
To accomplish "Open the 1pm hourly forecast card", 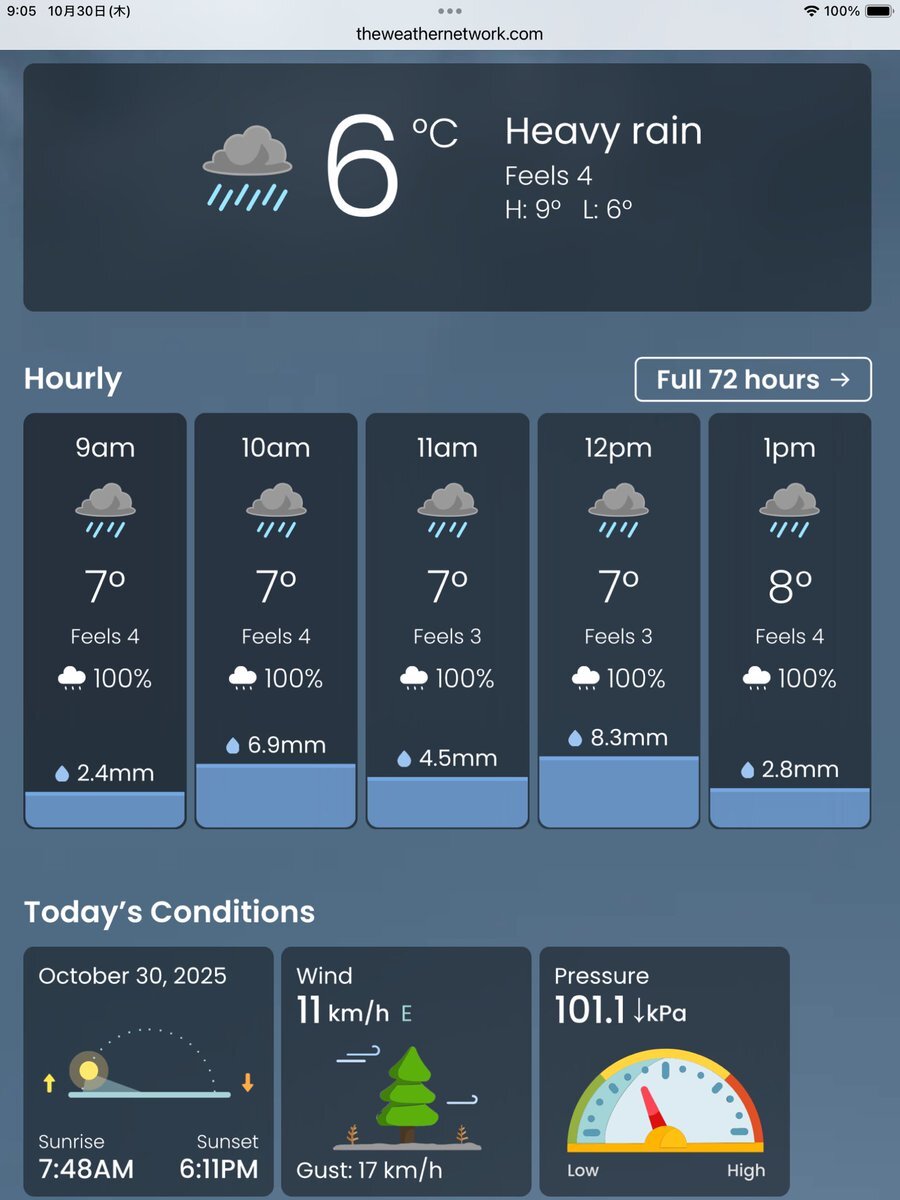I will 790,620.
